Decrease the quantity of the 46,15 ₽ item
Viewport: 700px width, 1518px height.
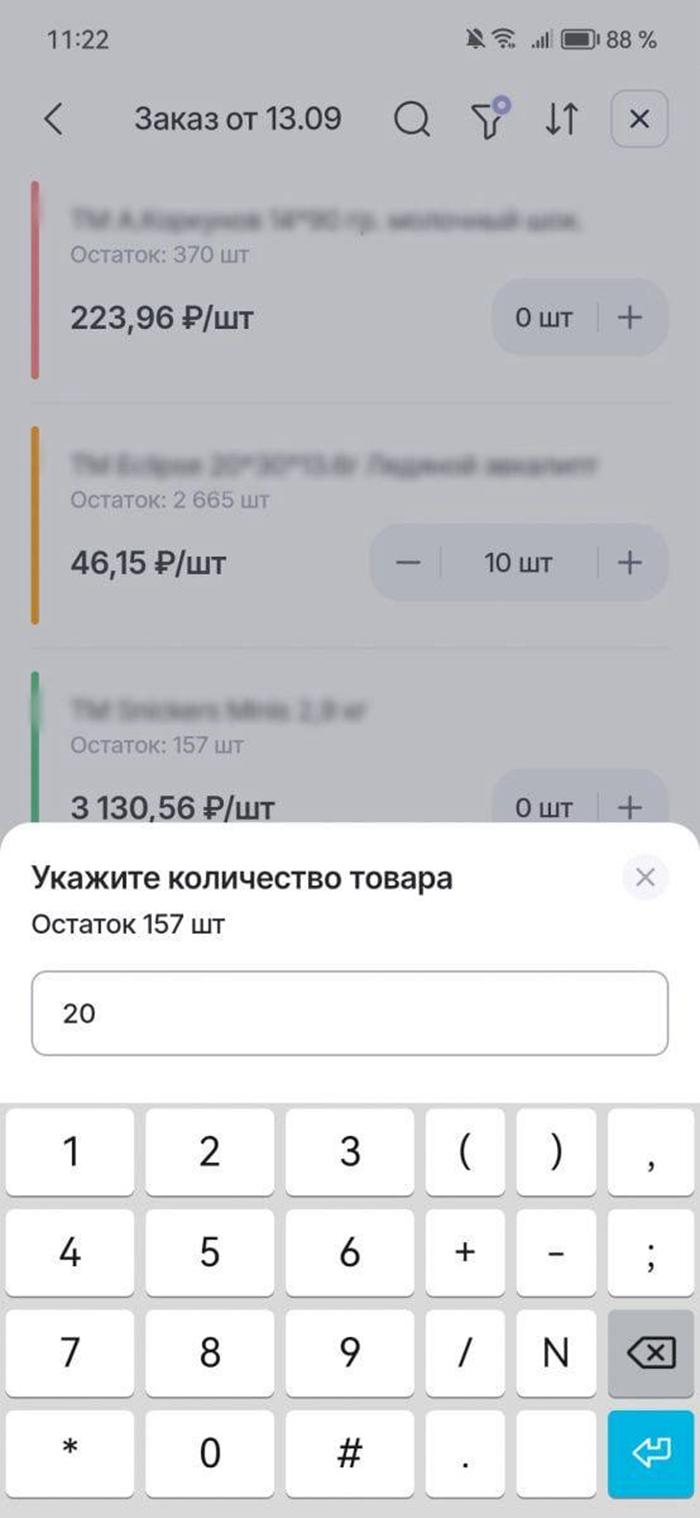click(407, 563)
